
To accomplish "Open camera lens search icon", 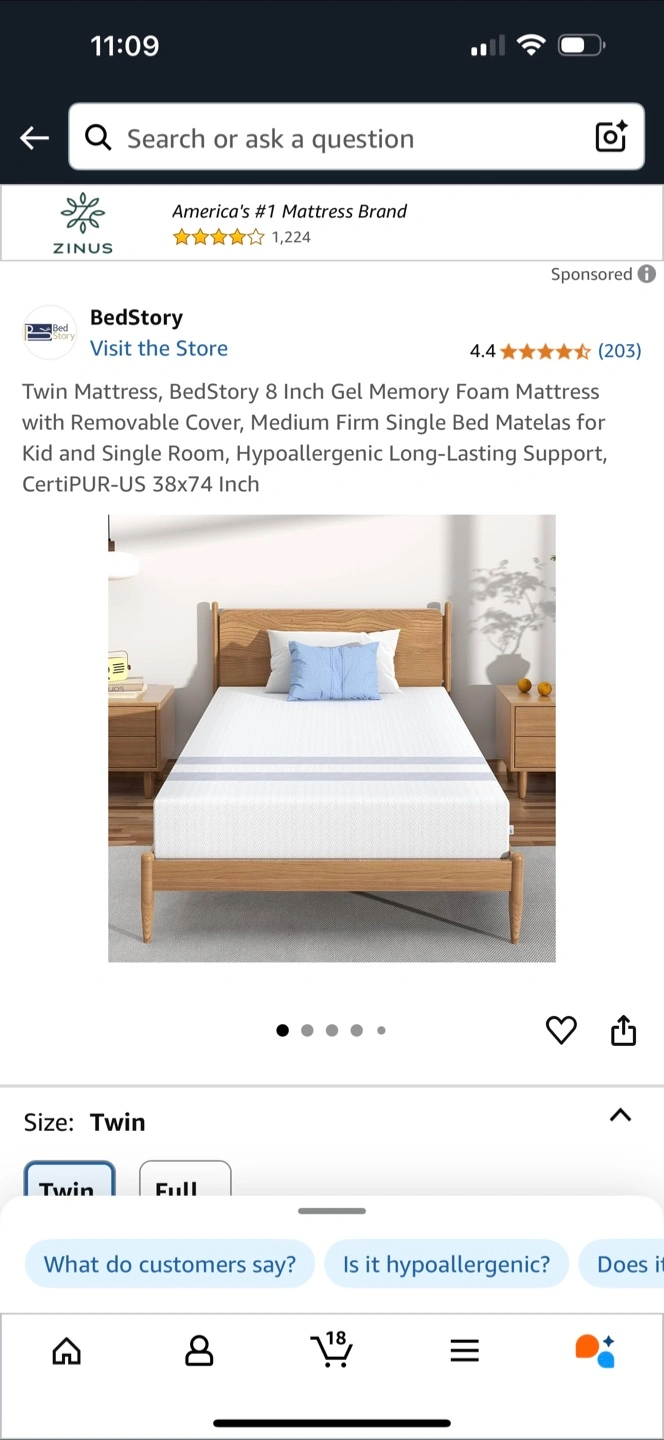I will pyautogui.click(x=611, y=137).
